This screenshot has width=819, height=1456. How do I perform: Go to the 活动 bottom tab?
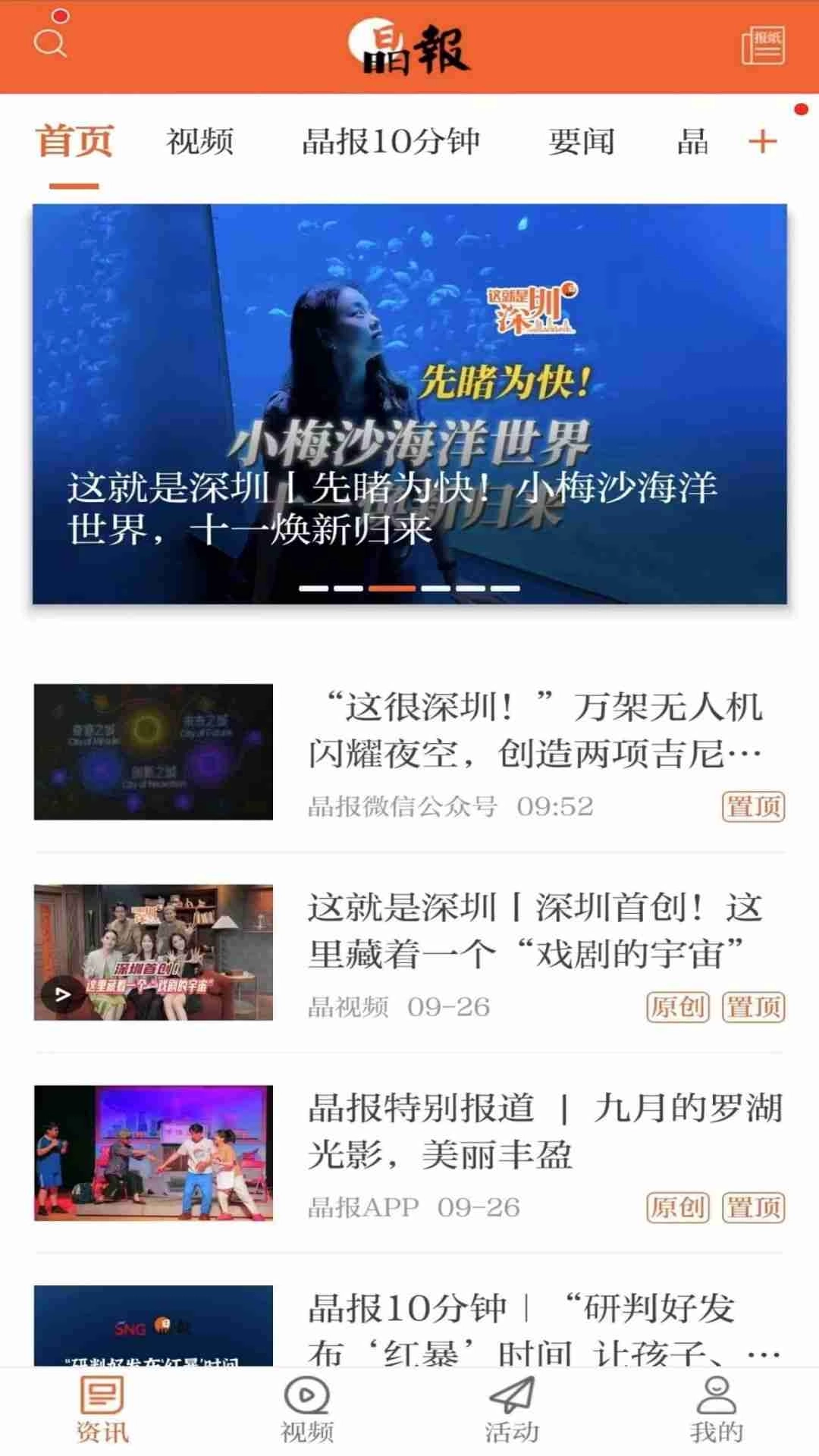[512, 1410]
